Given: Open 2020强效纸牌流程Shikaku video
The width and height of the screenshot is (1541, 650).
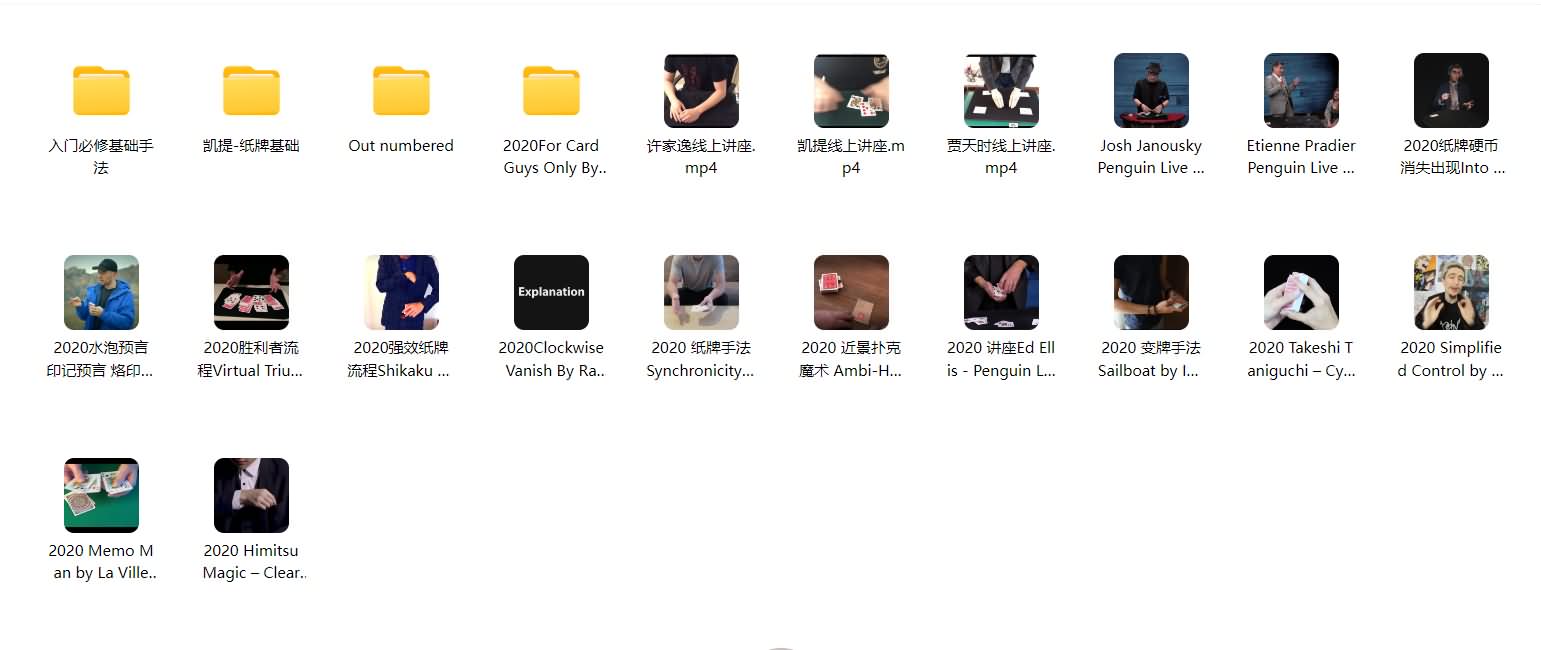Looking at the screenshot, I should pyautogui.click(x=401, y=292).
